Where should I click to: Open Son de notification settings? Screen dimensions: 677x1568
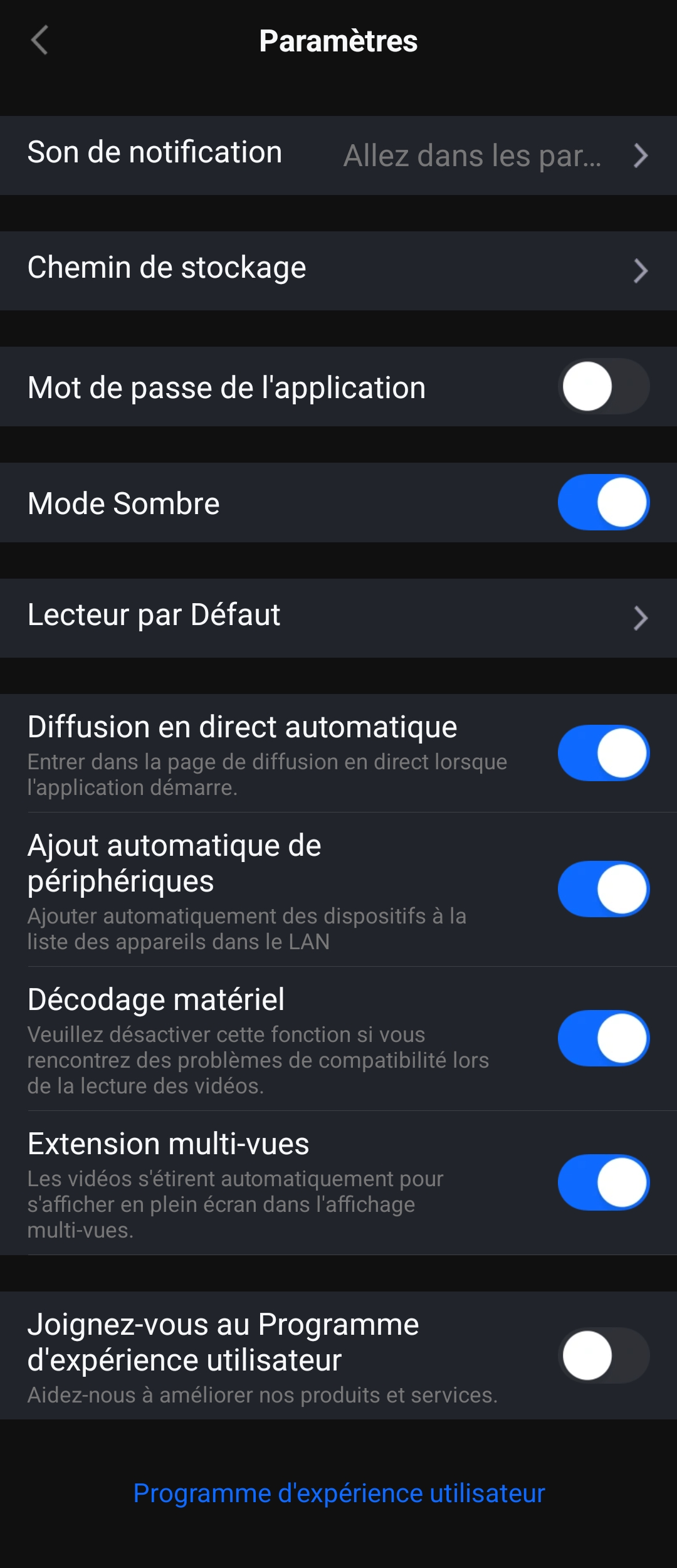pos(338,155)
